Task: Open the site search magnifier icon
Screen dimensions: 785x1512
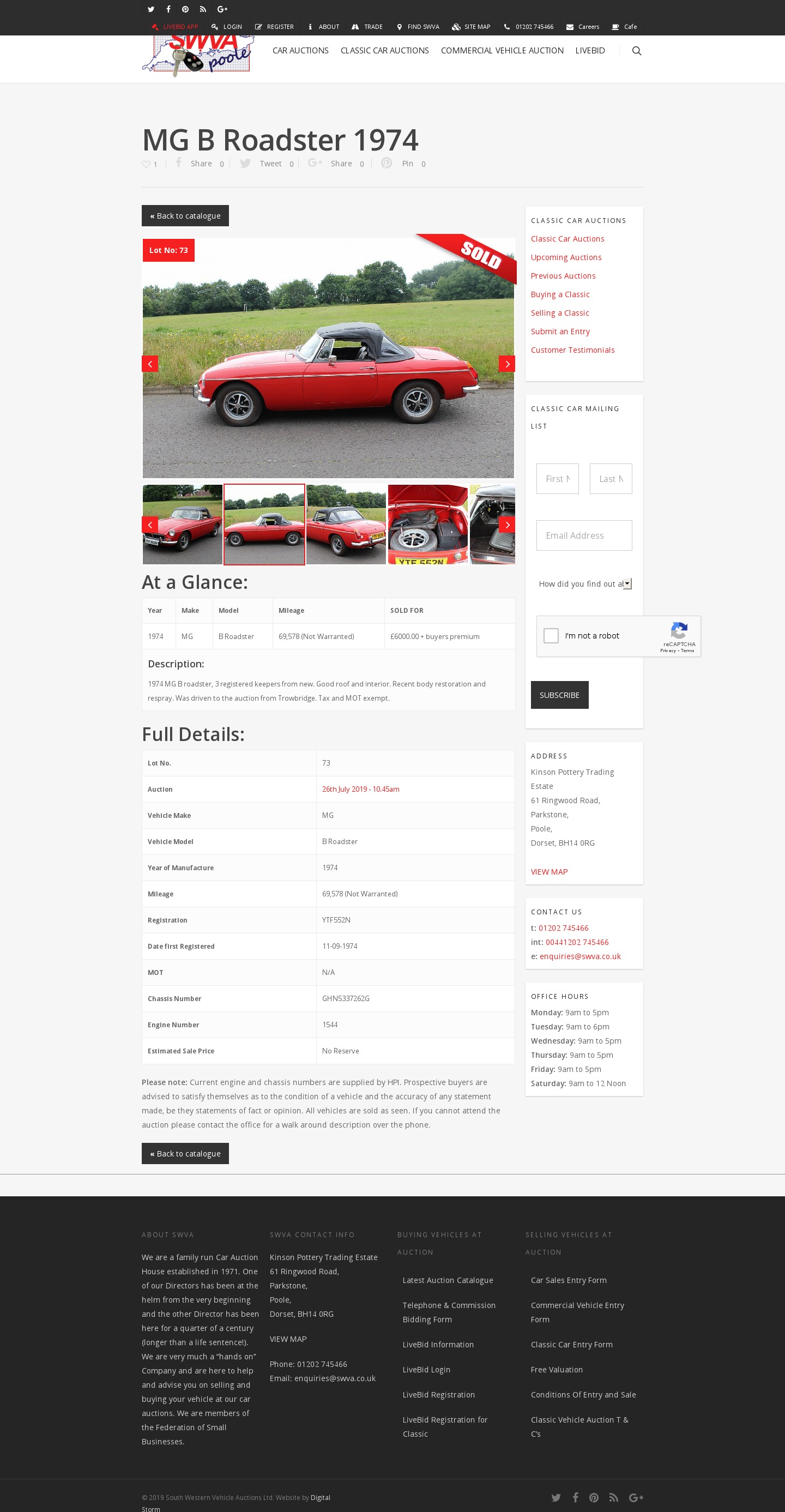Action: pyautogui.click(x=636, y=51)
